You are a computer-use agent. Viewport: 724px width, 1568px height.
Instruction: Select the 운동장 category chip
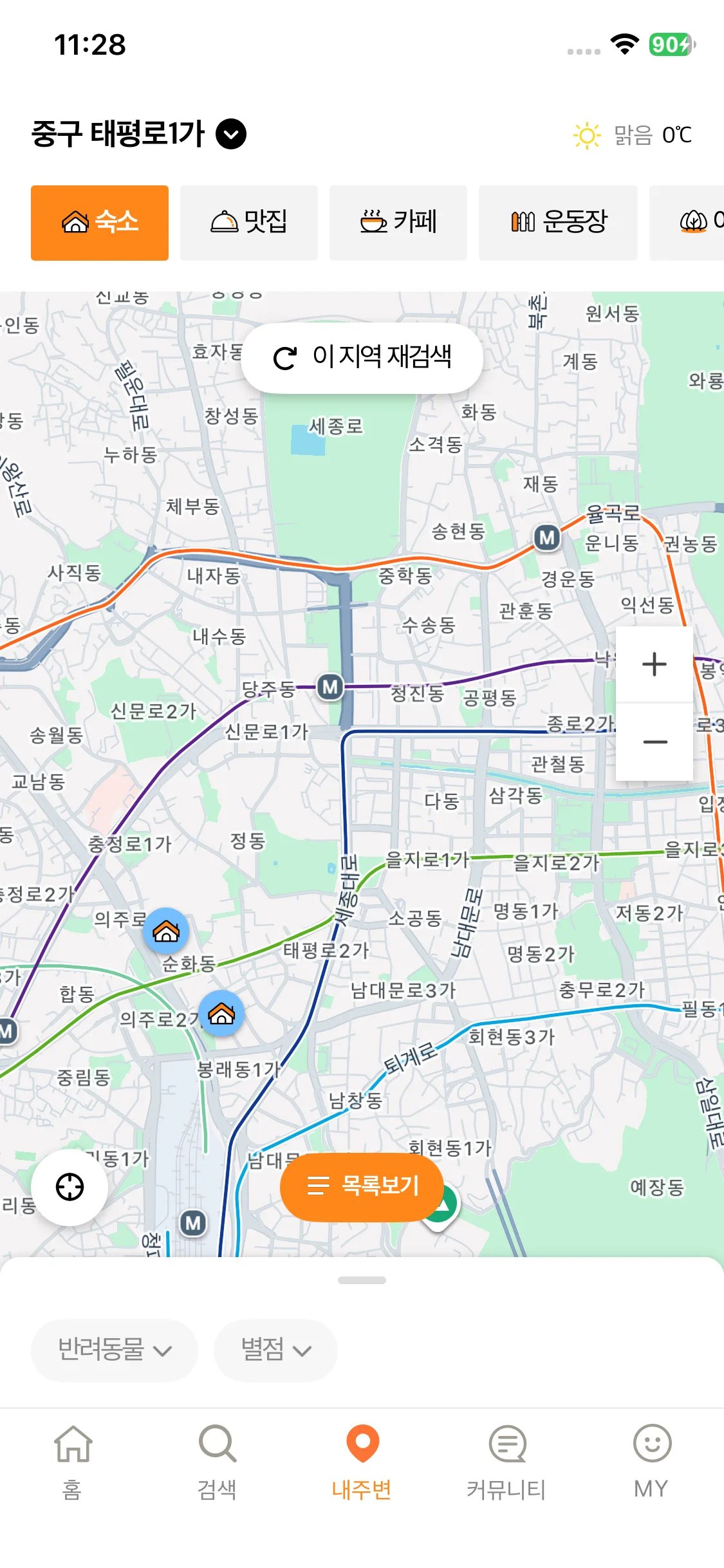[x=558, y=223]
